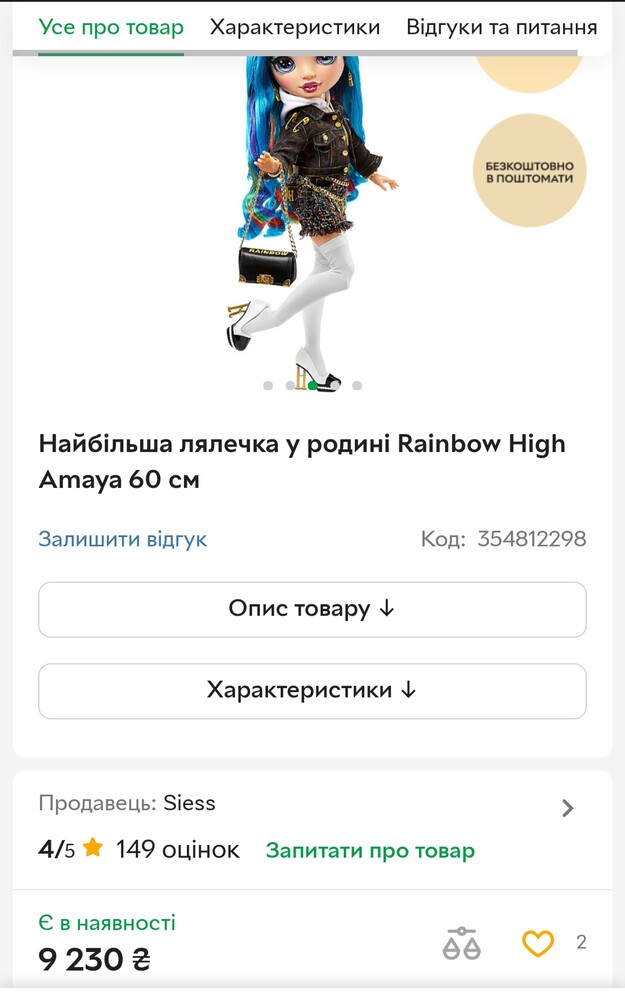This screenshot has height=1000, width=625.
Task: Open Опис товару section
Action: tap(312, 609)
